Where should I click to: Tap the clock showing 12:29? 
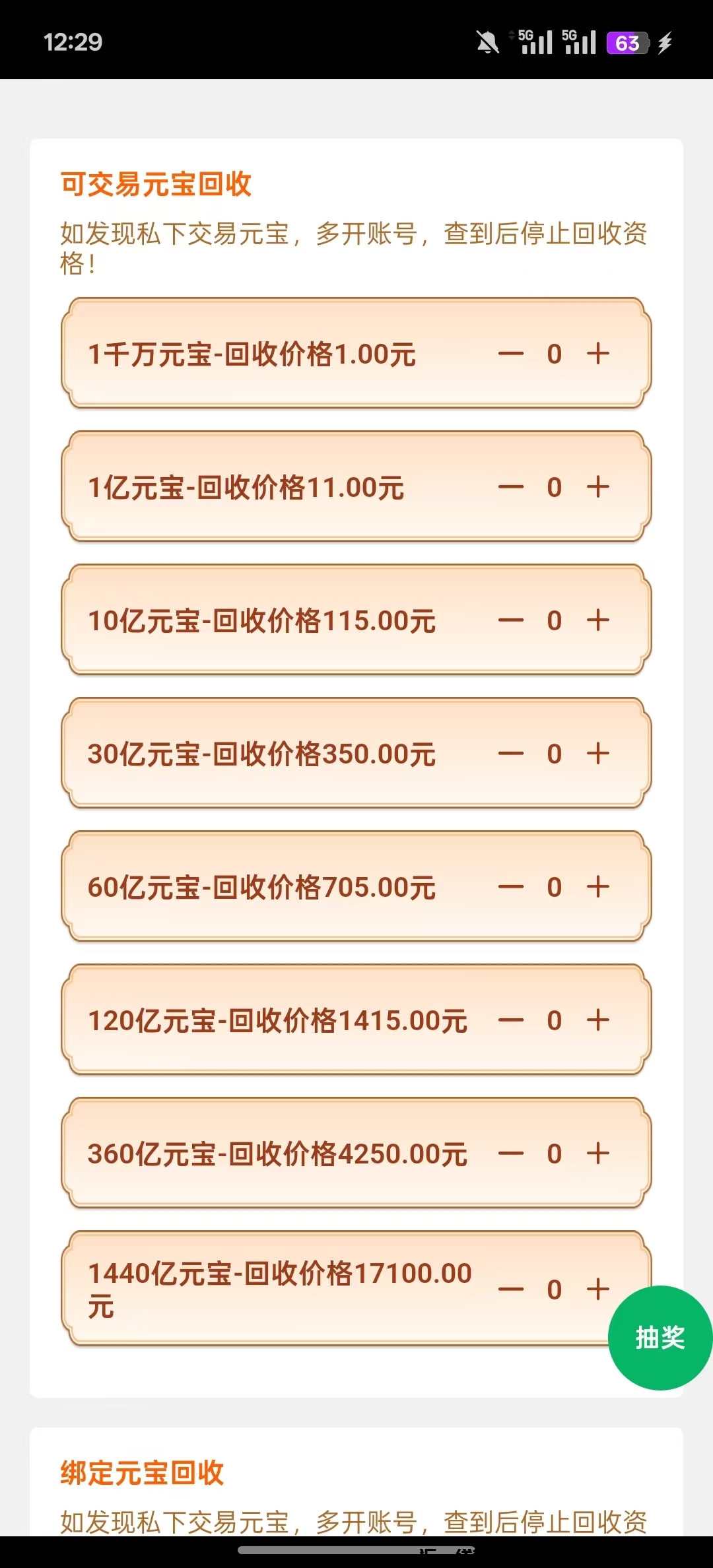coord(74,42)
